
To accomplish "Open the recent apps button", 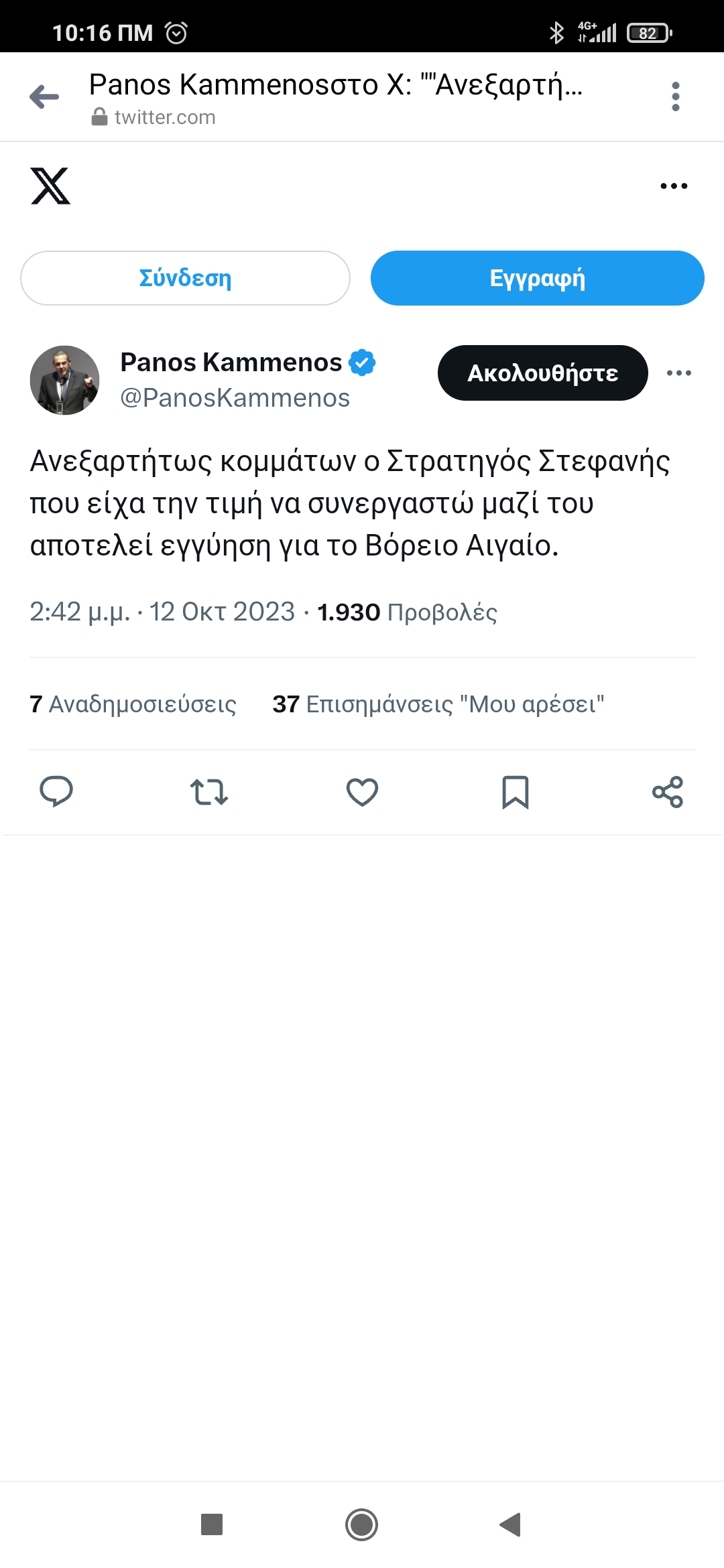I will click(x=212, y=1524).
